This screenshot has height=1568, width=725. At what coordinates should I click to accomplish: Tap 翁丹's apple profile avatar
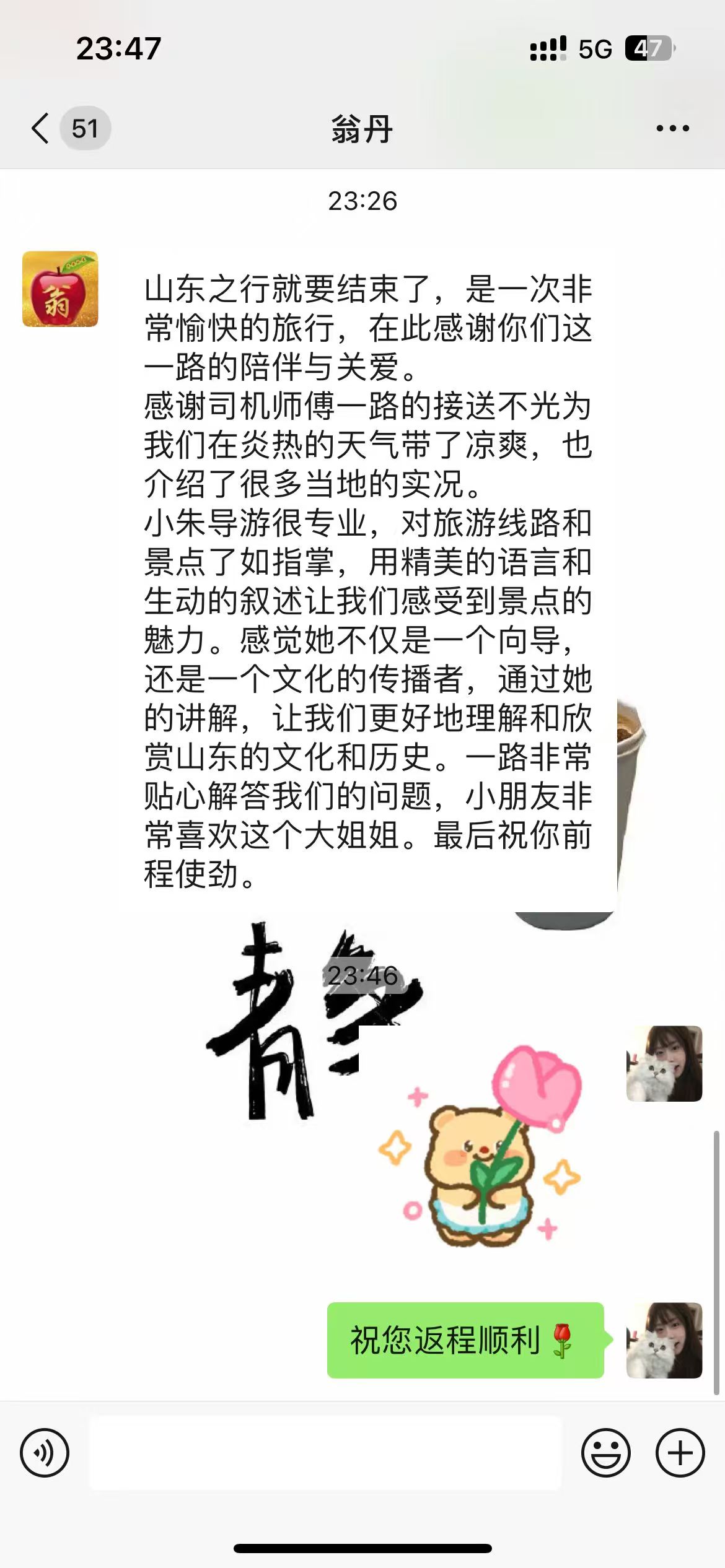coord(60,289)
